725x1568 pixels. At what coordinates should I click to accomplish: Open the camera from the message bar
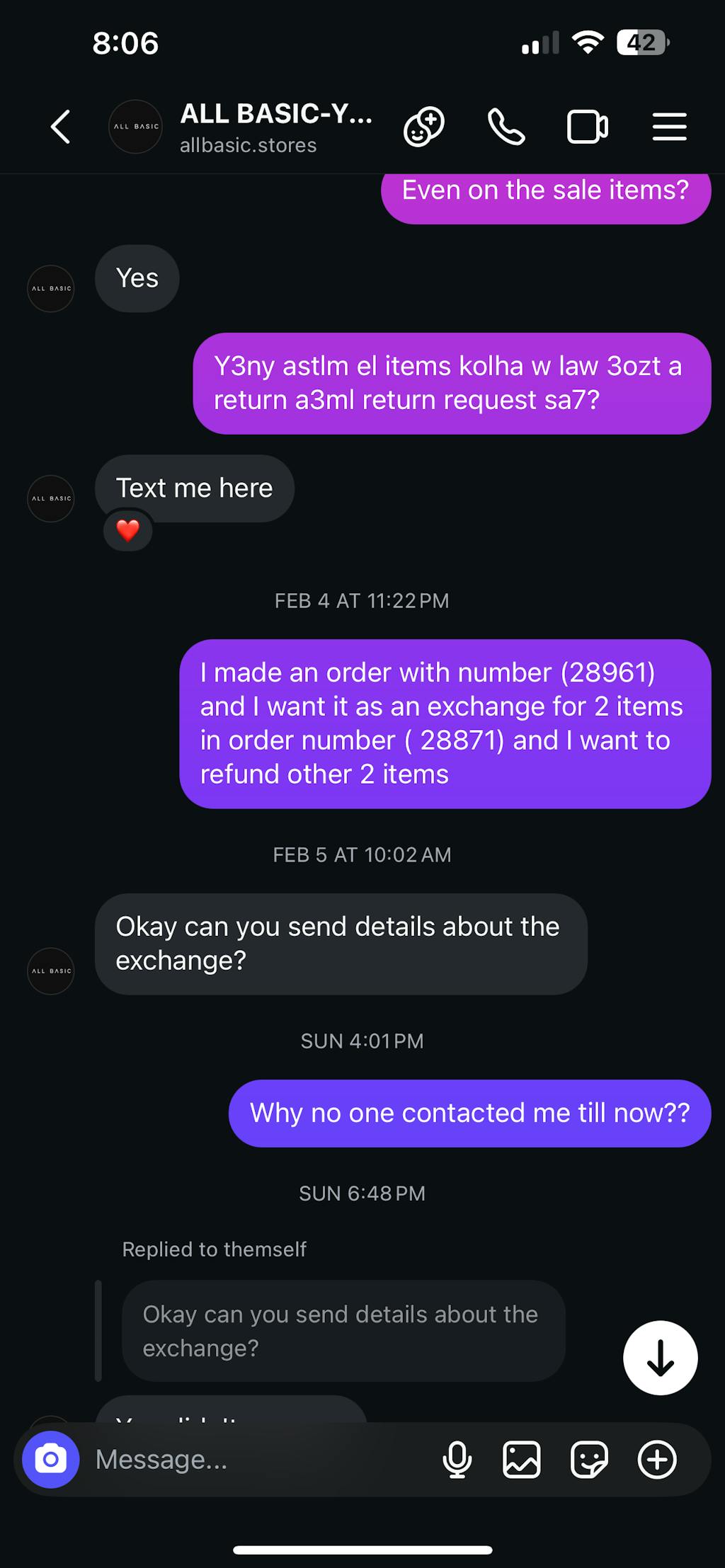(x=51, y=1459)
